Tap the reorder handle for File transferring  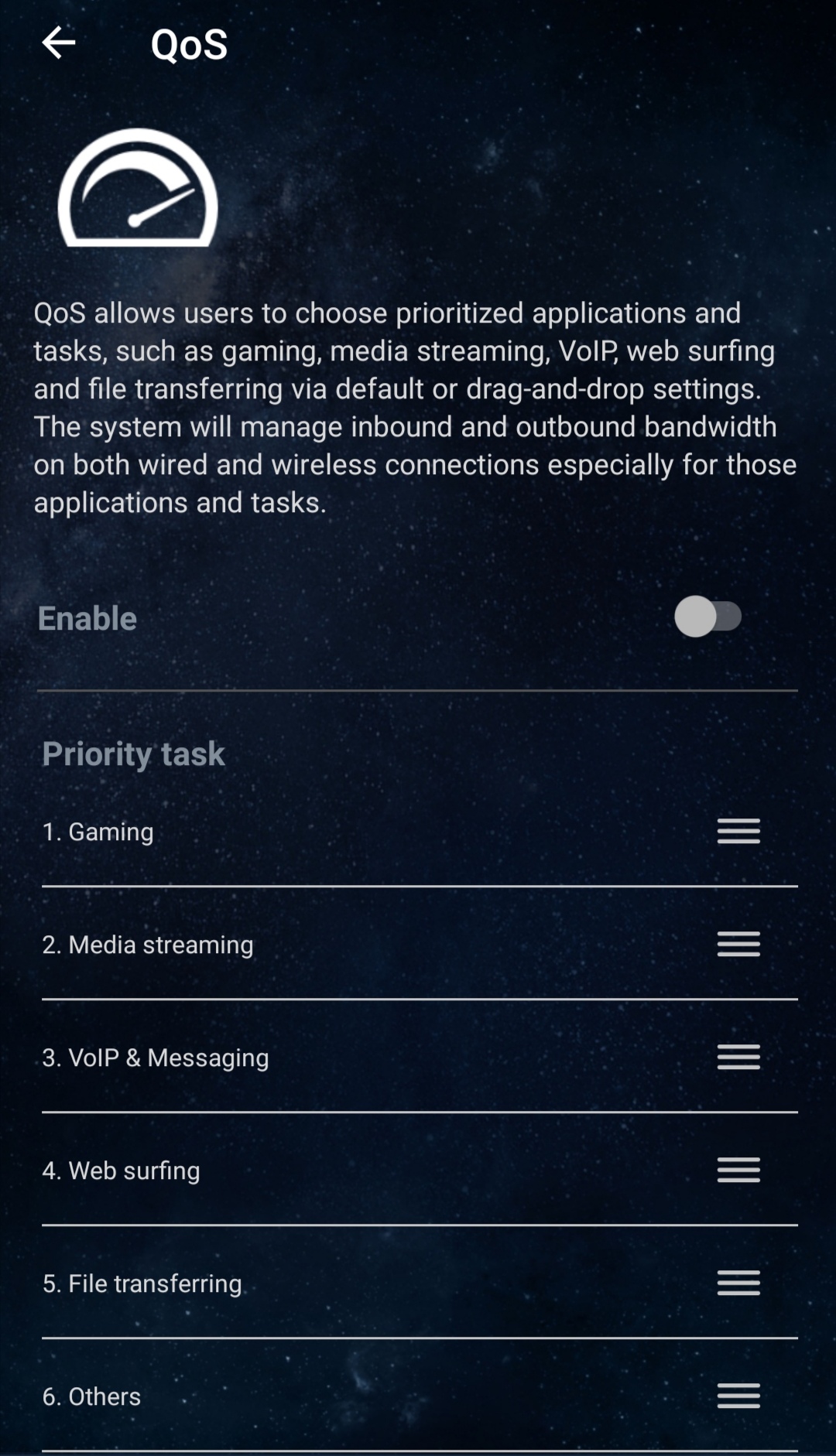tap(738, 1283)
